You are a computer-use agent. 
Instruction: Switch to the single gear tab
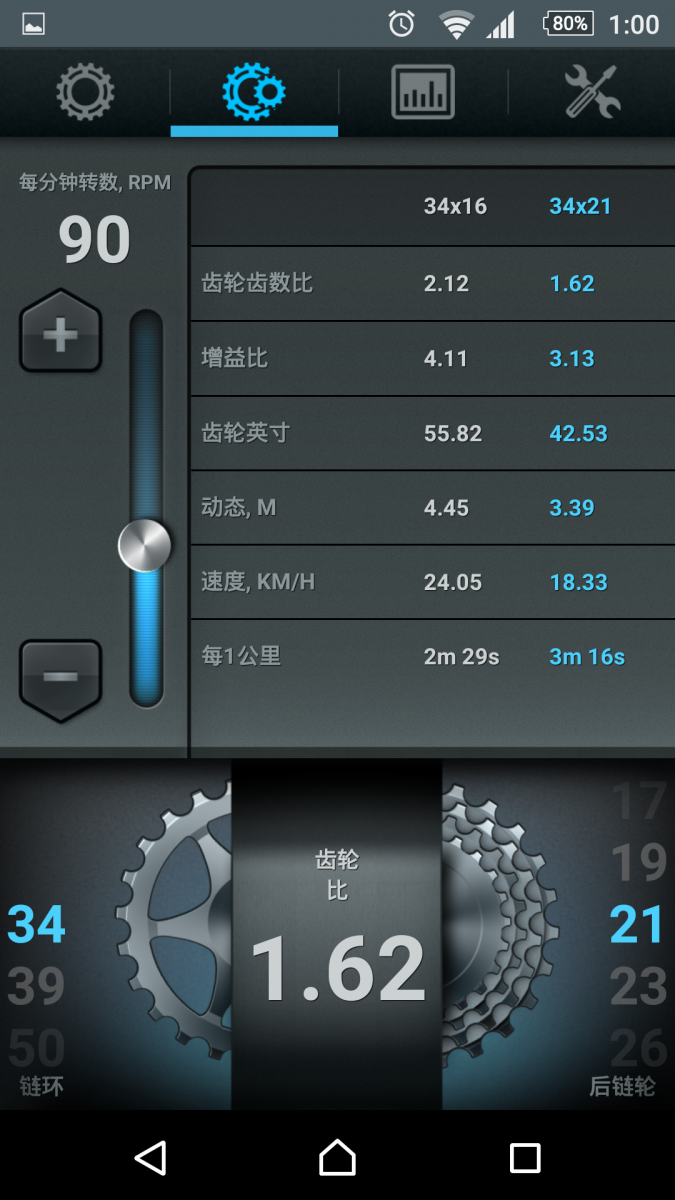(85, 92)
